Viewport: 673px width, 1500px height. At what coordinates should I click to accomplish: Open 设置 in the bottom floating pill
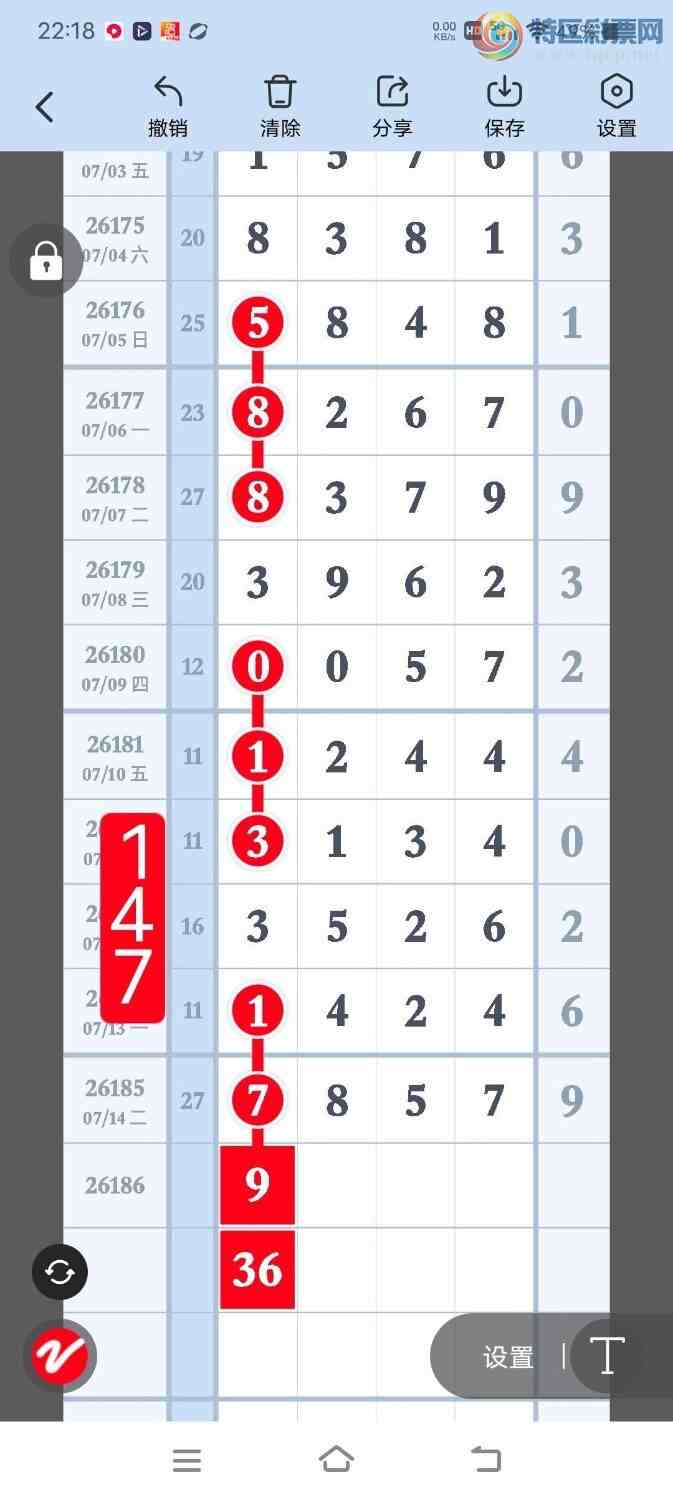tap(508, 1357)
